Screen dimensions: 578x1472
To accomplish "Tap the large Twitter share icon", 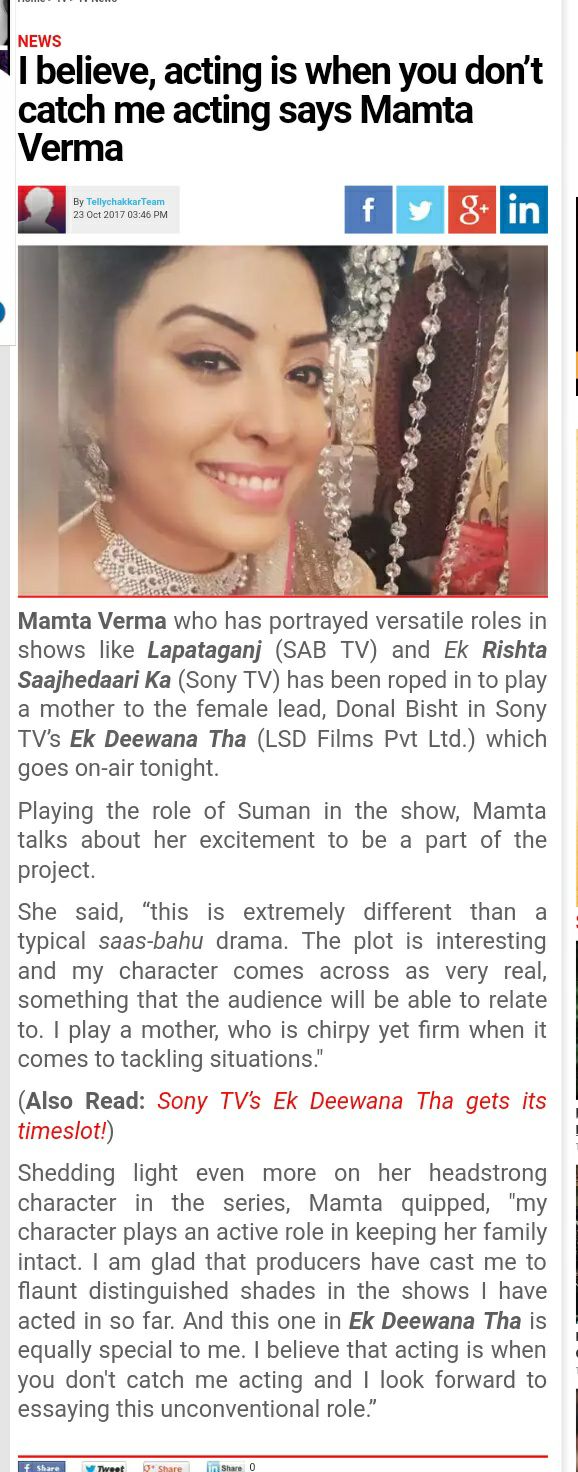I will tap(420, 210).
